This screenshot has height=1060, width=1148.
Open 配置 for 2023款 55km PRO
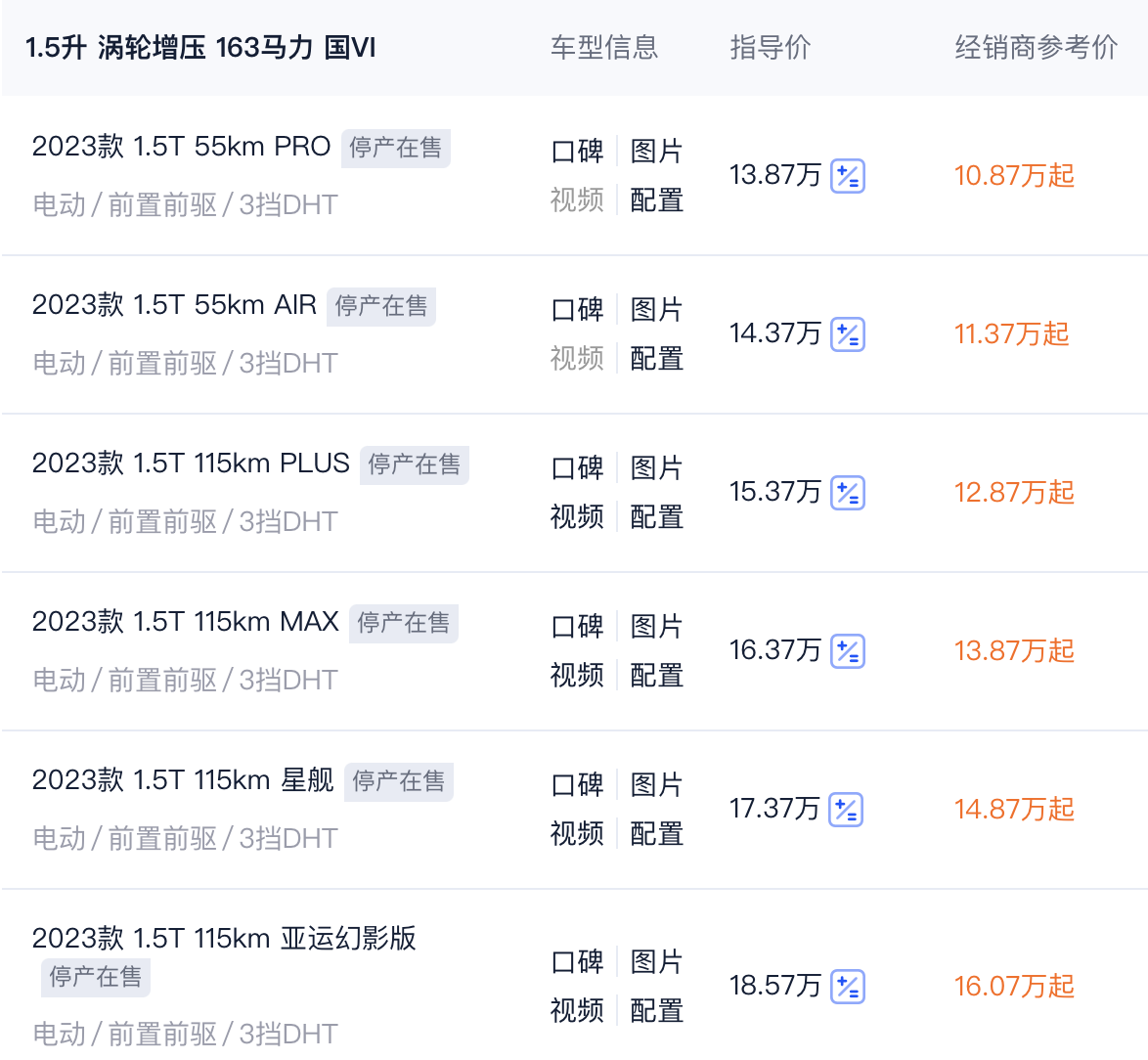tap(656, 200)
